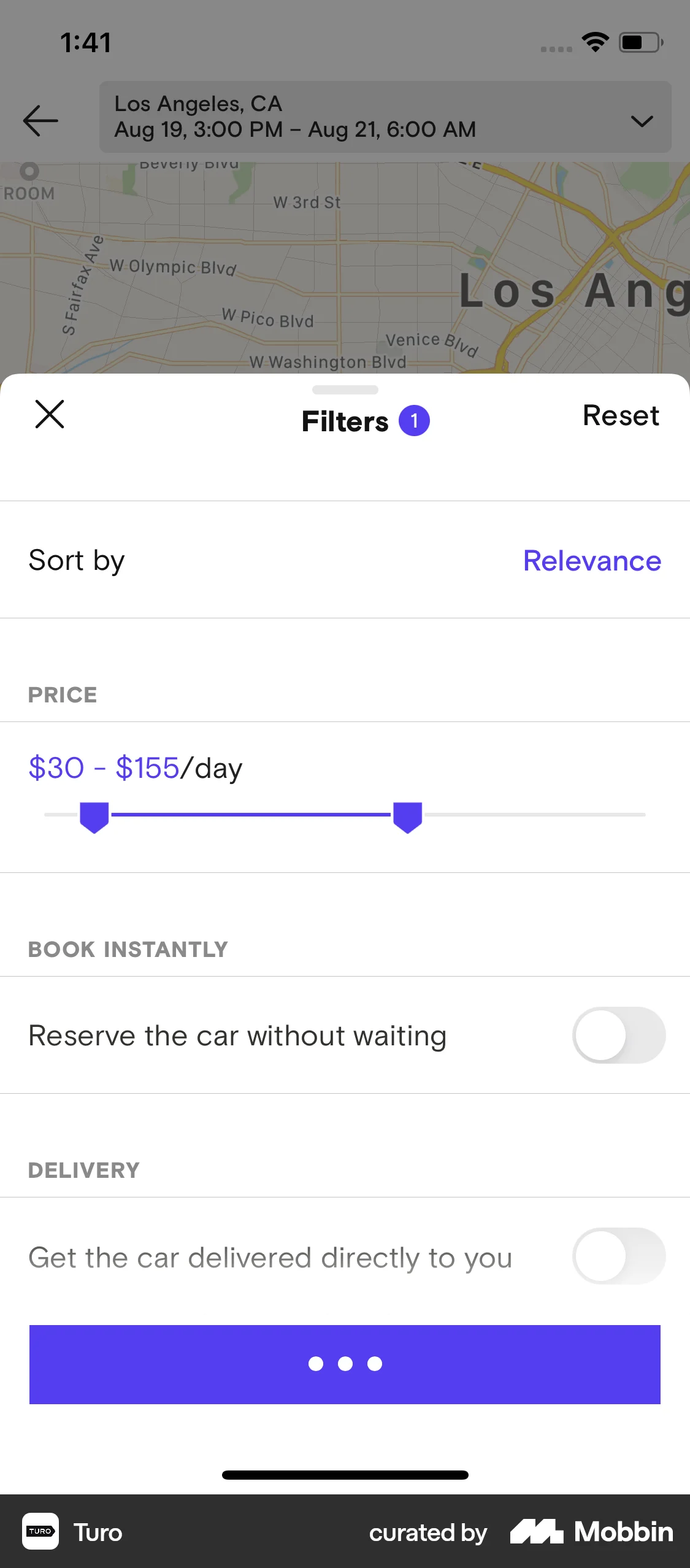The image size is (690, 1568).
Task: Reset all filters
Action: pyautogui.click(x=621, y=415)
